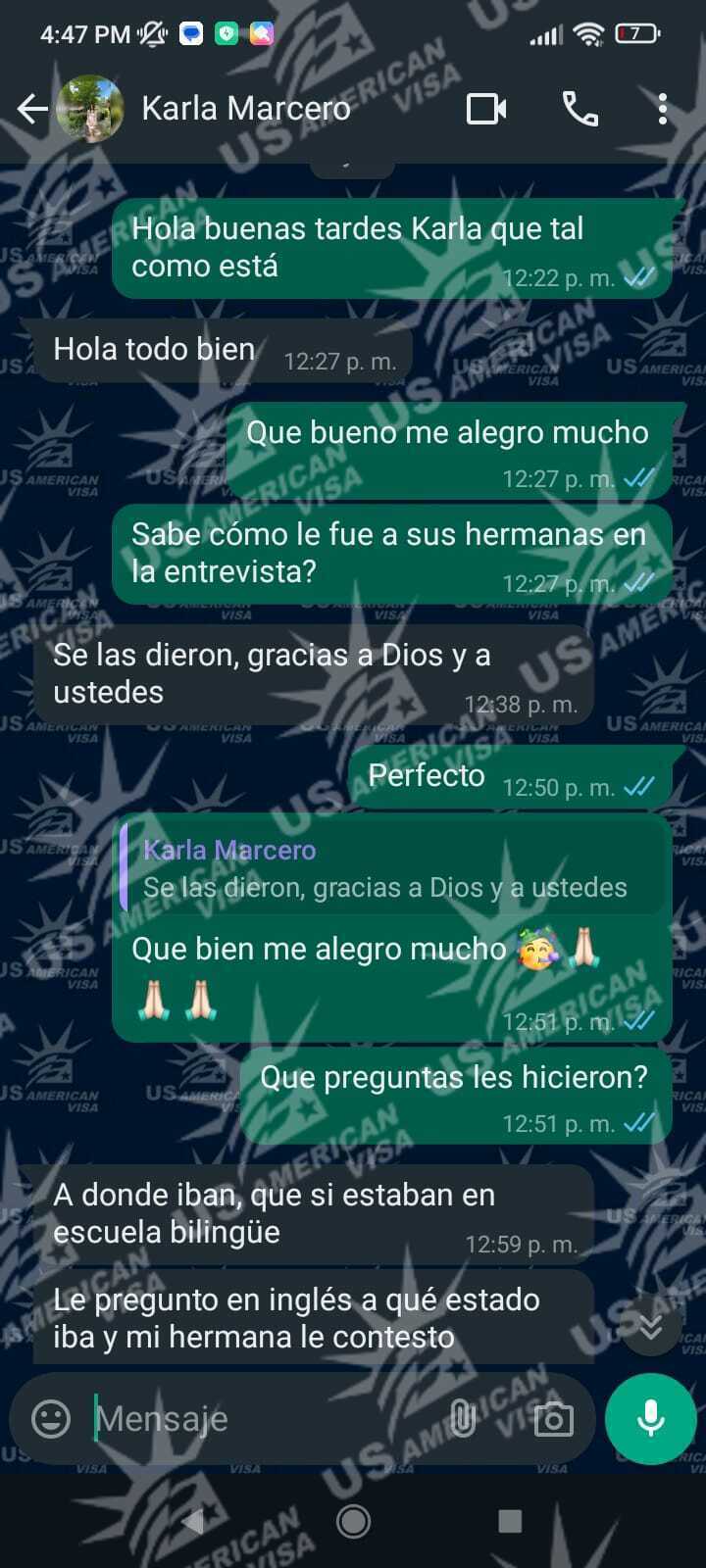Open recent apps from the navigation bar
The image size is (706, 1568).
510,1521
